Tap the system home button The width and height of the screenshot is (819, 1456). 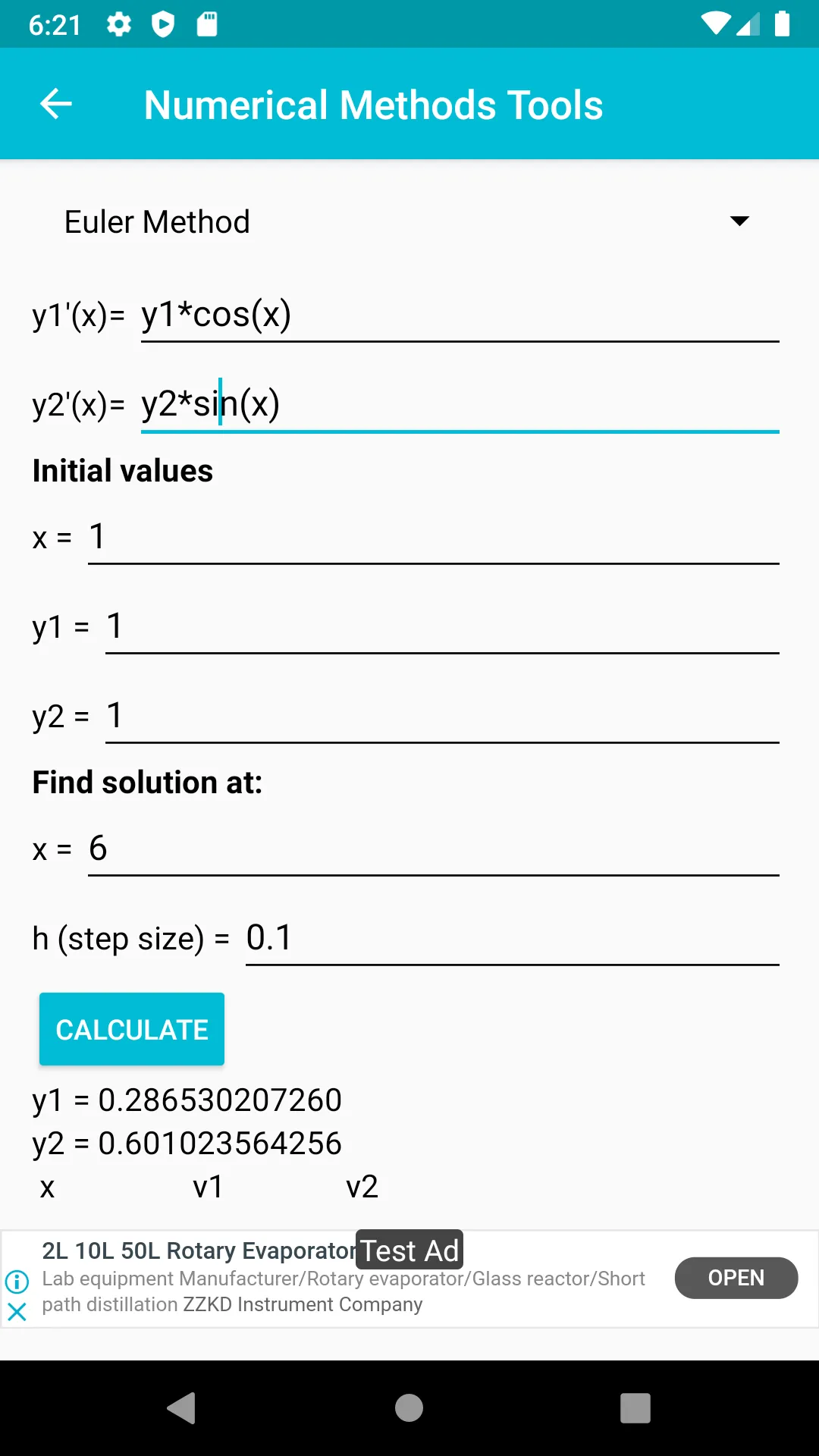[409, 1408]
